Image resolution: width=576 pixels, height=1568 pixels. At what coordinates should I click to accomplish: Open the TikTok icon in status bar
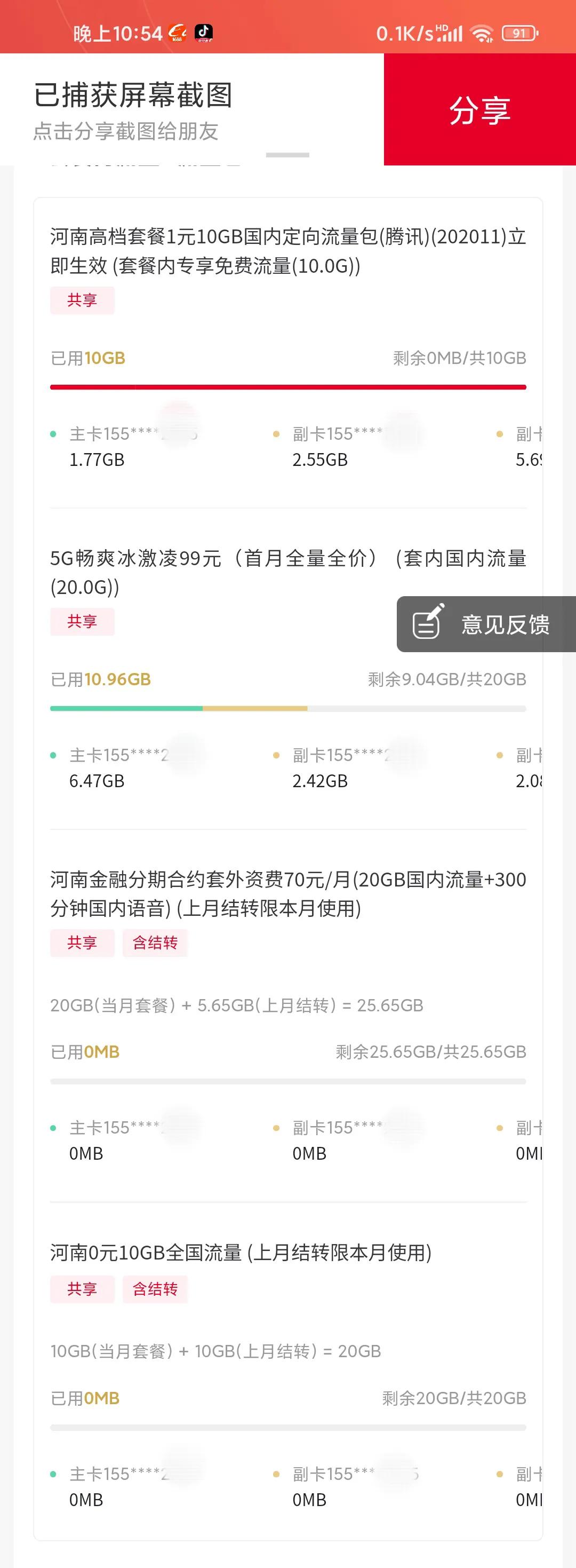pos(204,34)
